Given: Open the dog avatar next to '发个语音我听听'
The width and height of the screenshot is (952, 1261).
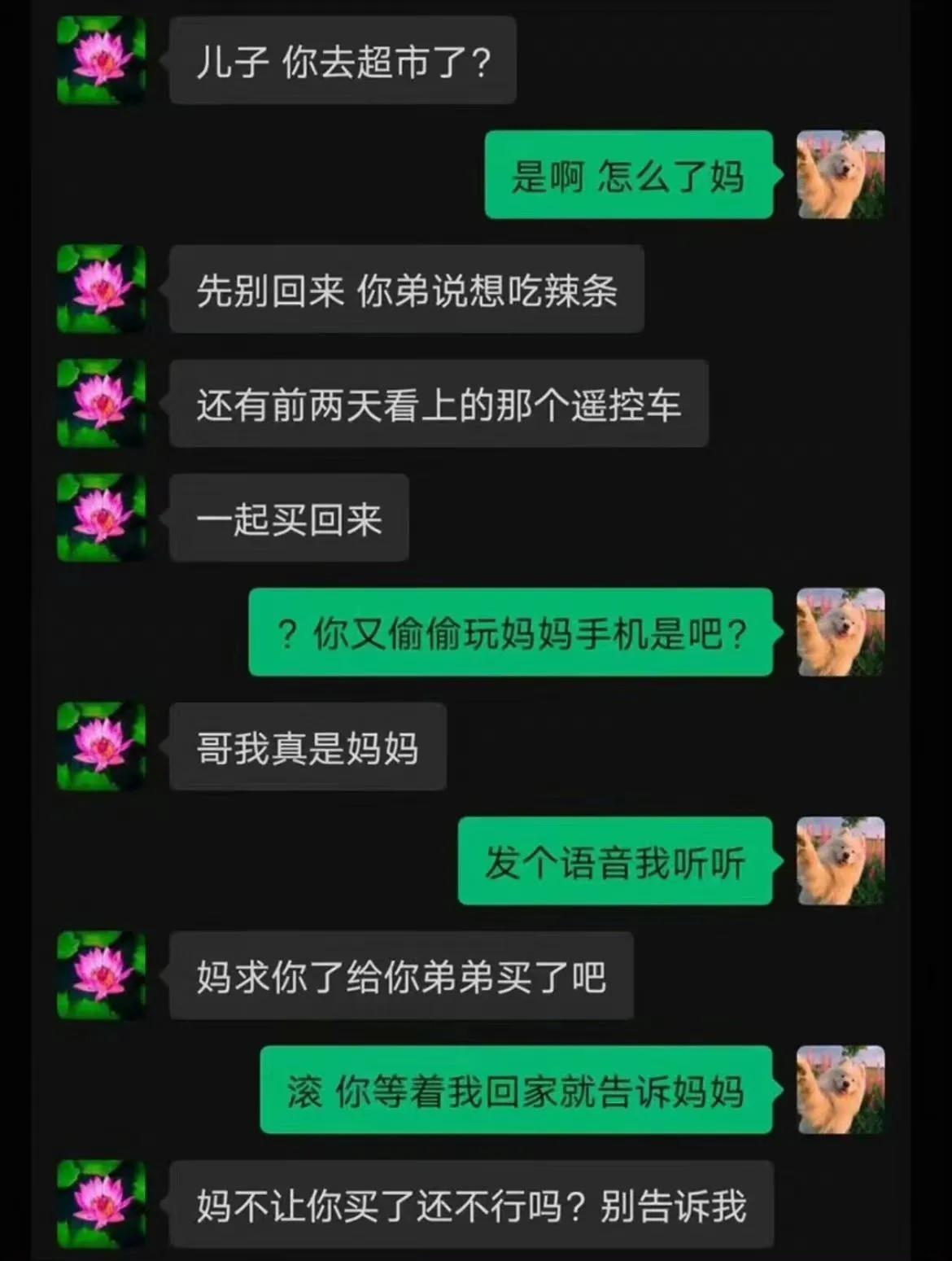Looking at the screenshot, I should (x=840, y=861).
